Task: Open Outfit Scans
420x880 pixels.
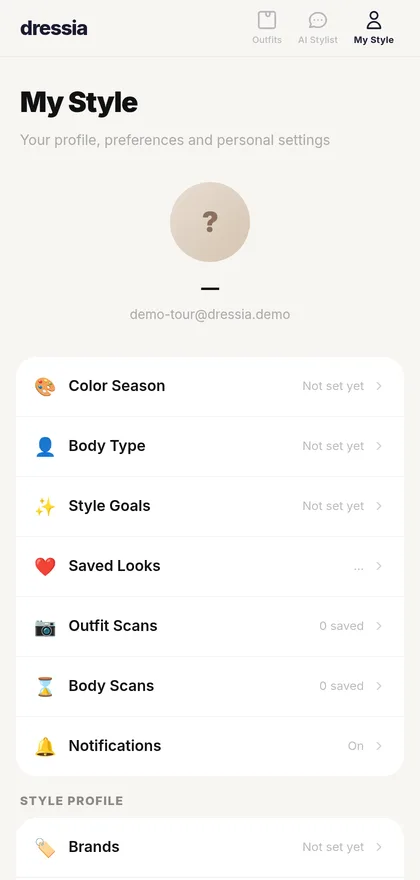Action: pos(210,626)
